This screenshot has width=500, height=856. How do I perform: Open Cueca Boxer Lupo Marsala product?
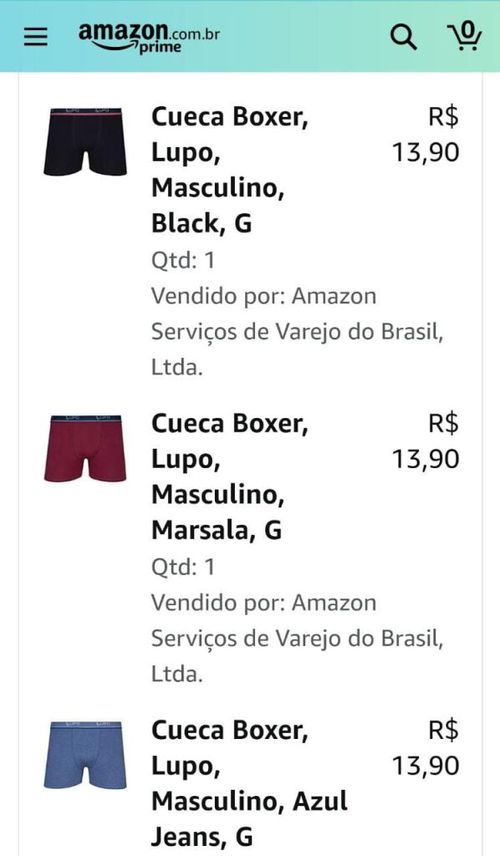coord(229,477)
